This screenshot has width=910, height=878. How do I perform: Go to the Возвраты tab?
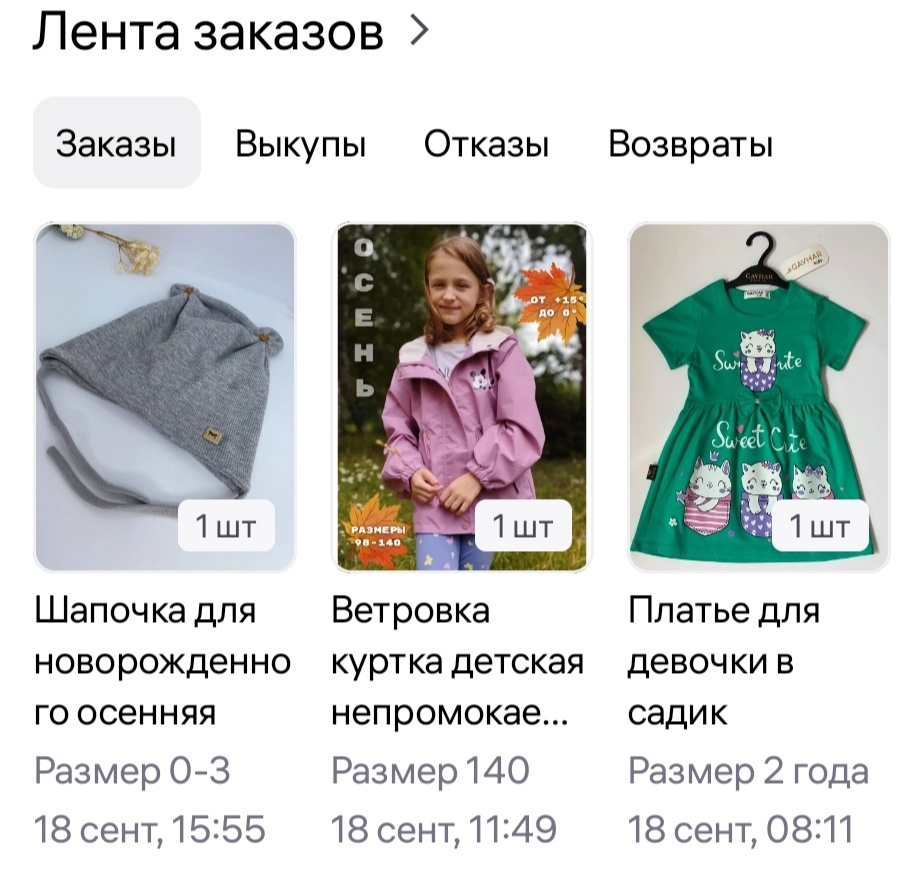[690, 144]
